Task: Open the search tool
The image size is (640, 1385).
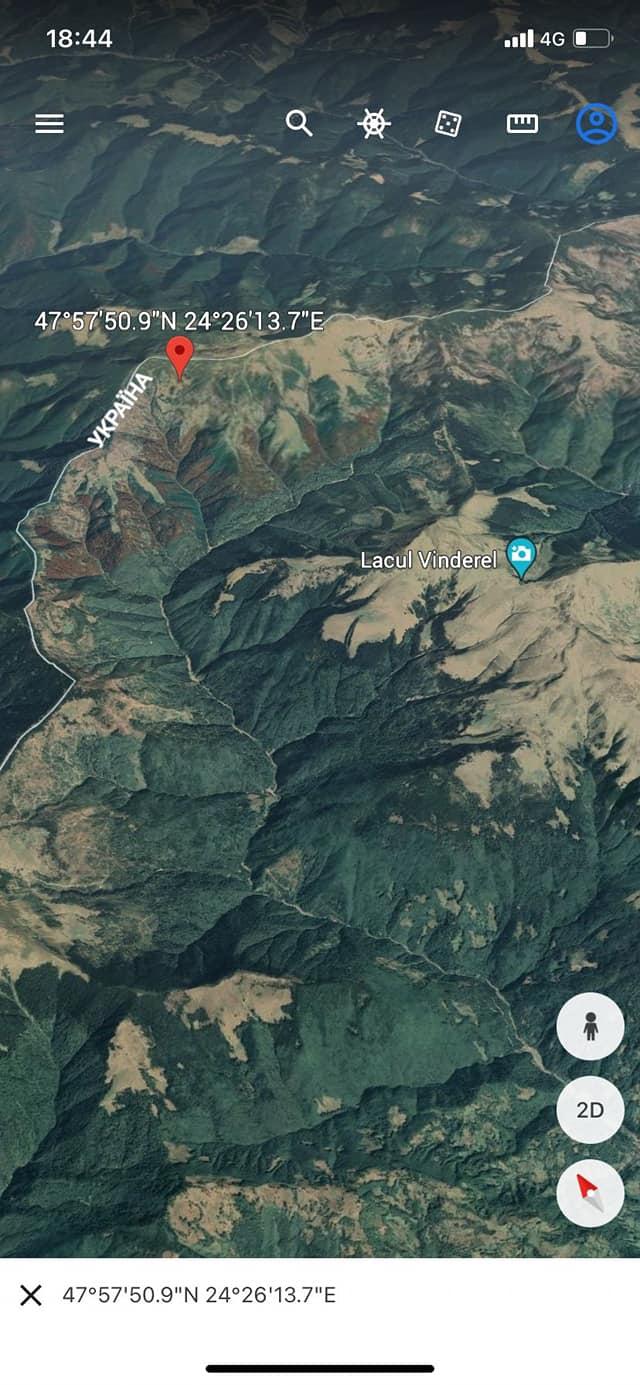Action: (299, 123)
